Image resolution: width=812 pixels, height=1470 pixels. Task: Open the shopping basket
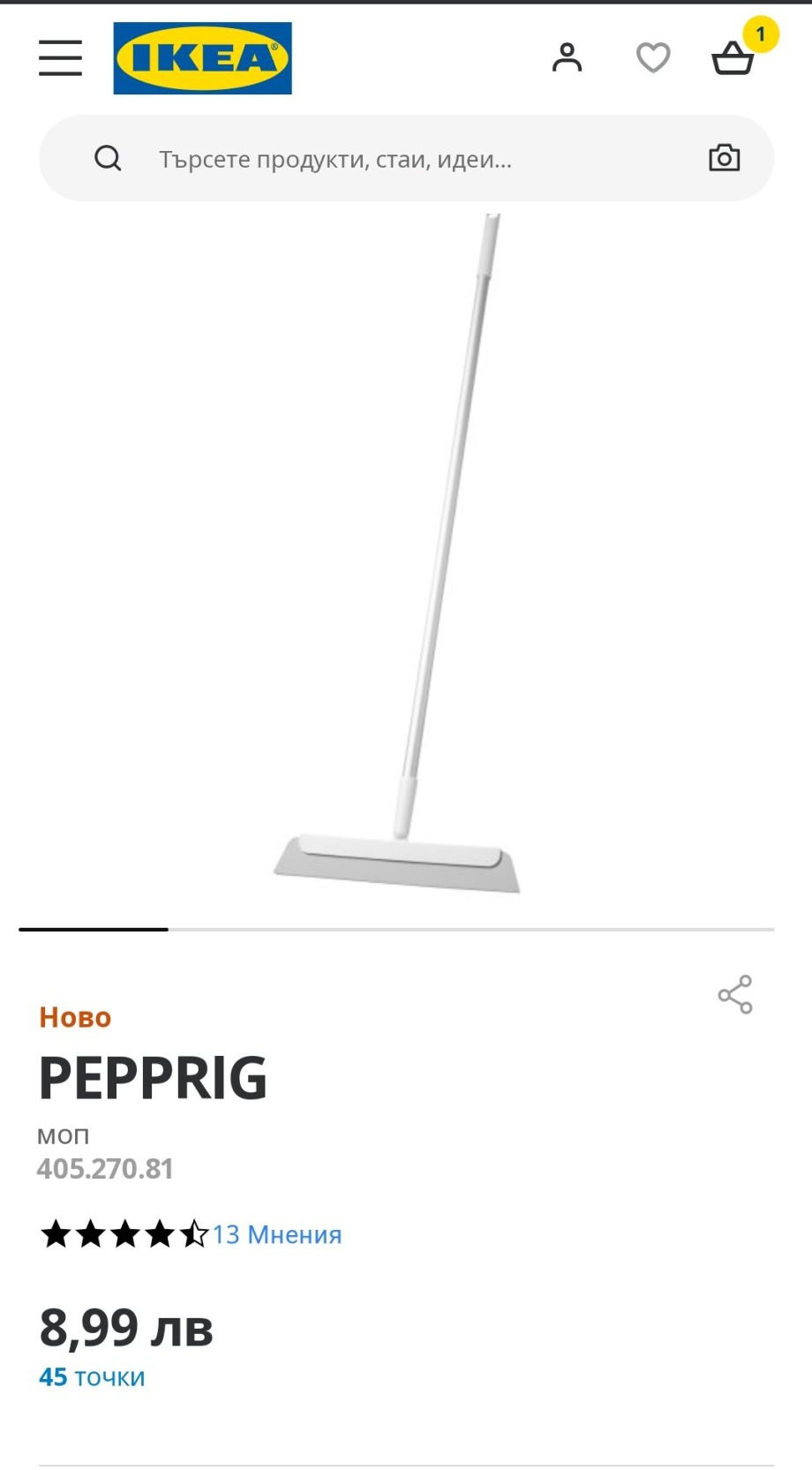coord(733,58)
